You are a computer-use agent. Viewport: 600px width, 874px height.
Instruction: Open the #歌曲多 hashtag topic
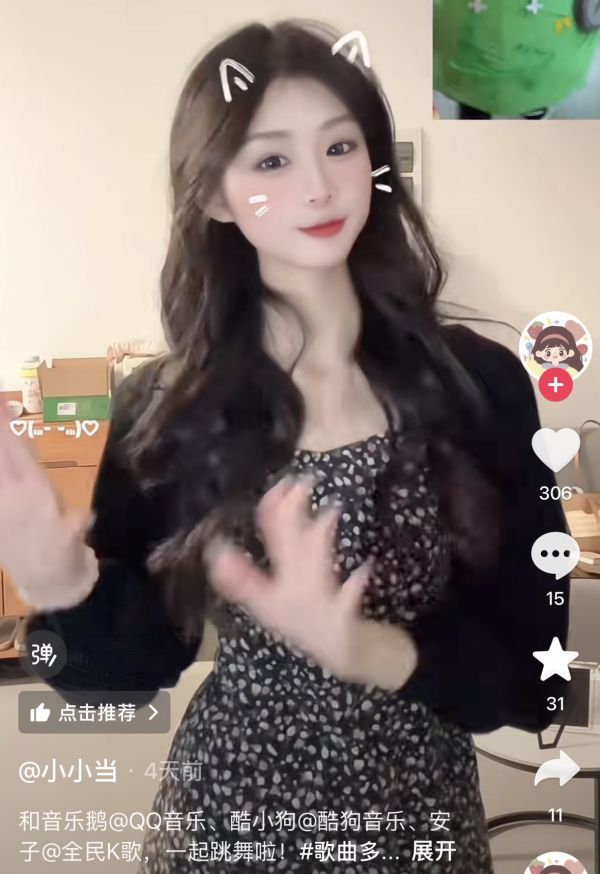point(348,851)
